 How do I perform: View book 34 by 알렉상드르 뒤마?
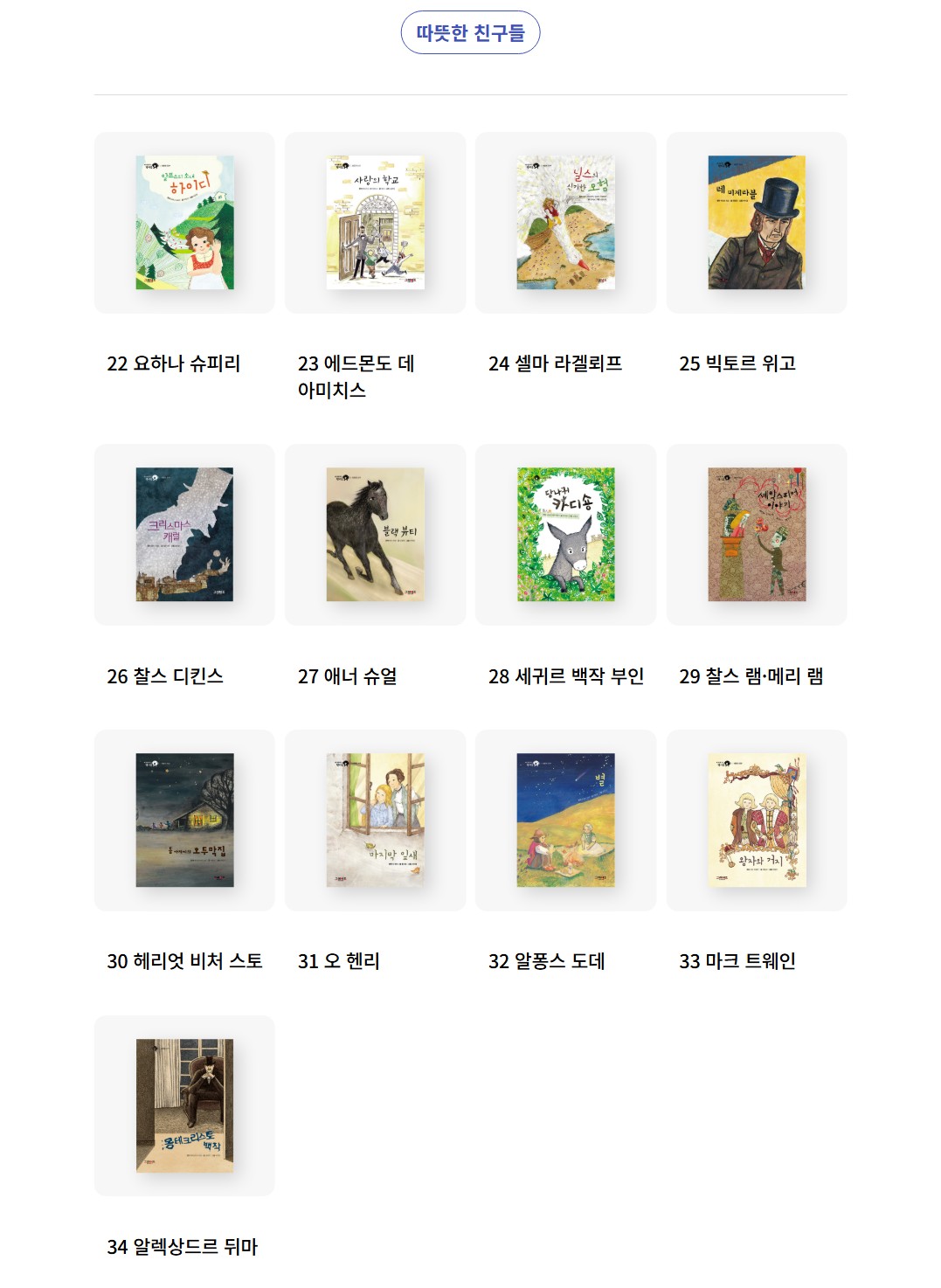184,1105
